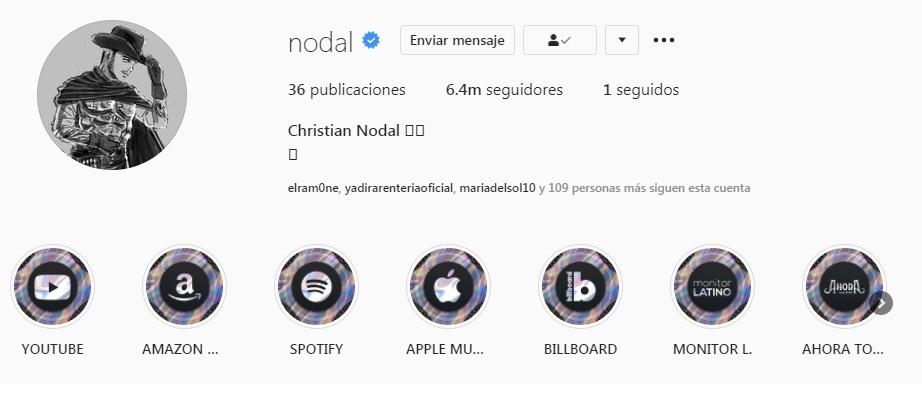Open the following status button
922x414 pixels.
click(559, 40)
